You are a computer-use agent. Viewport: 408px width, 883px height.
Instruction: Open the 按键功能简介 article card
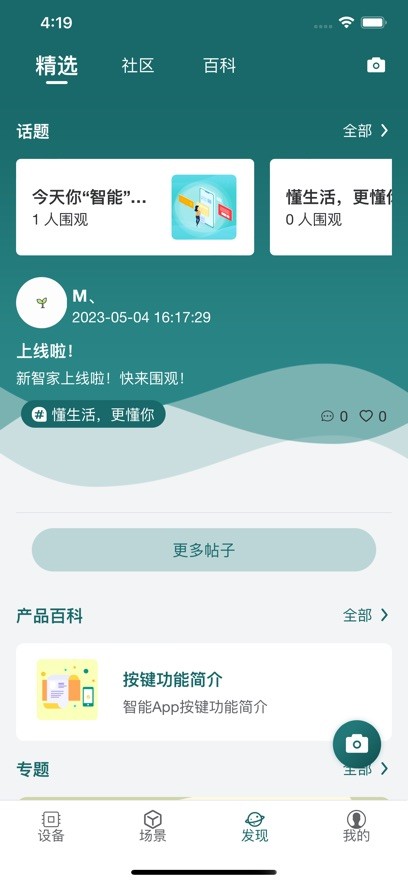point(204,692)
